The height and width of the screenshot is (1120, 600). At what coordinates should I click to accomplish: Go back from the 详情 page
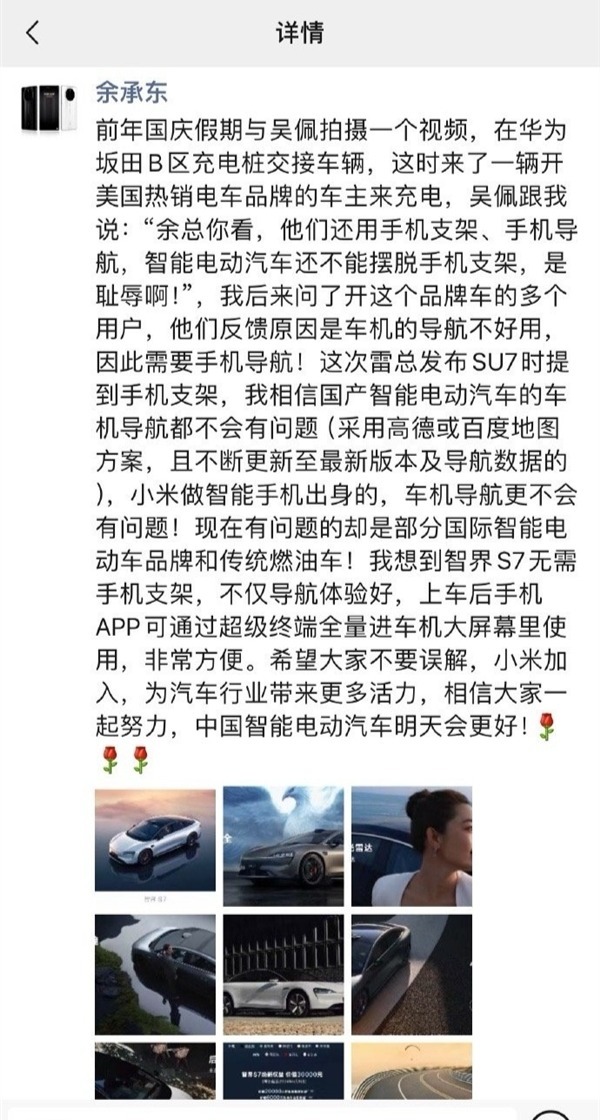point(33,32)
